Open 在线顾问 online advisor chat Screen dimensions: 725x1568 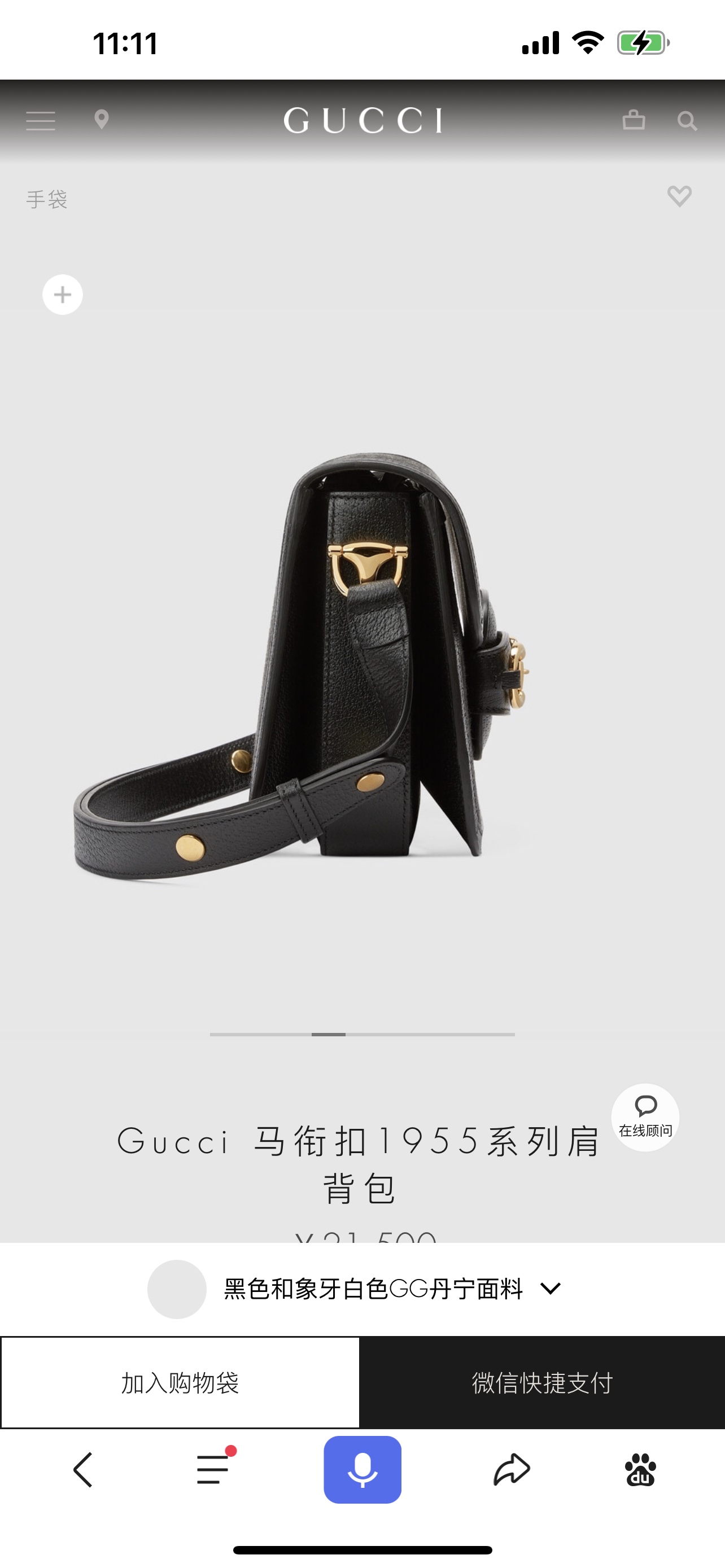[645, 1118]
